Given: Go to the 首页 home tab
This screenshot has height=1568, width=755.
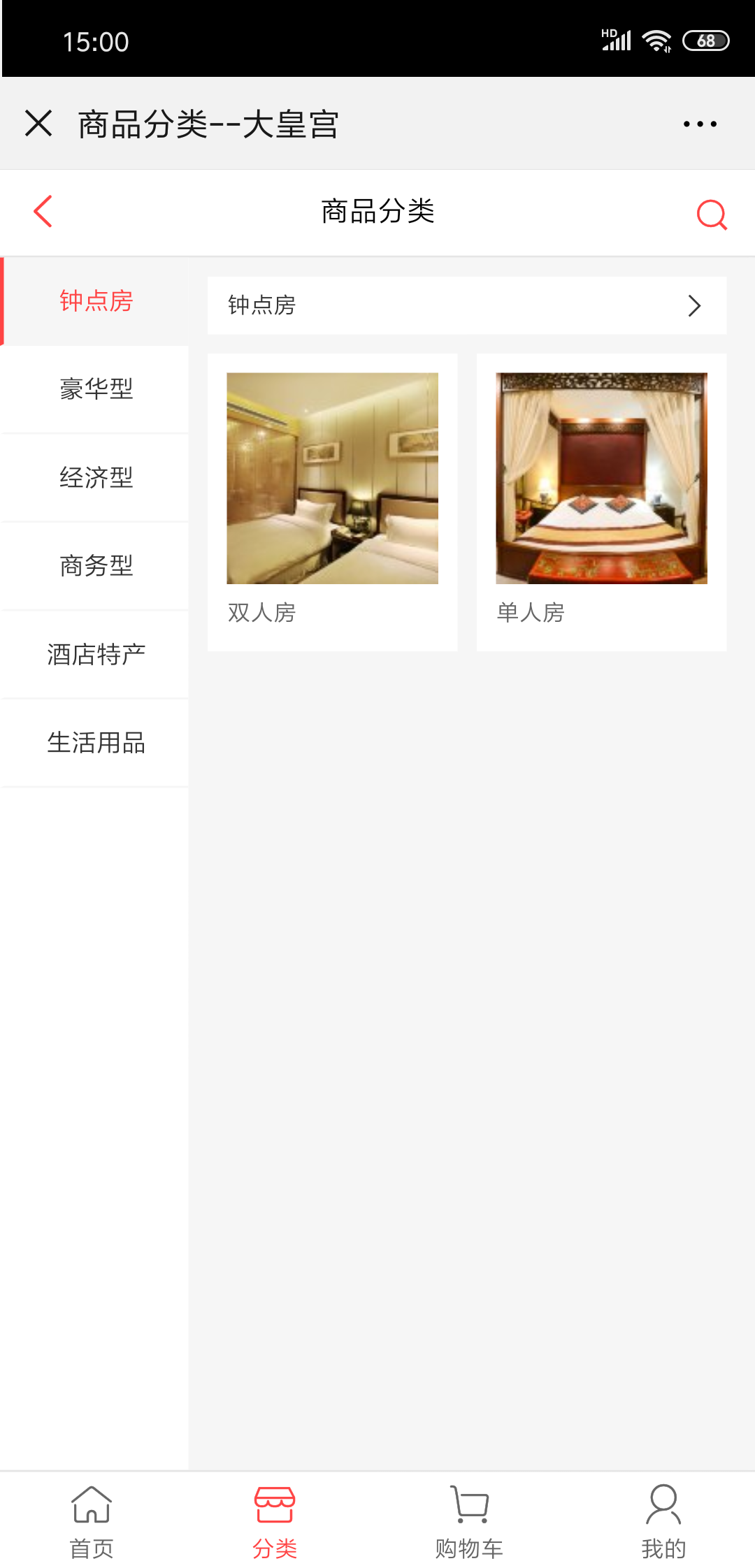Looking at the screenshot, I should coord(92,1522).
